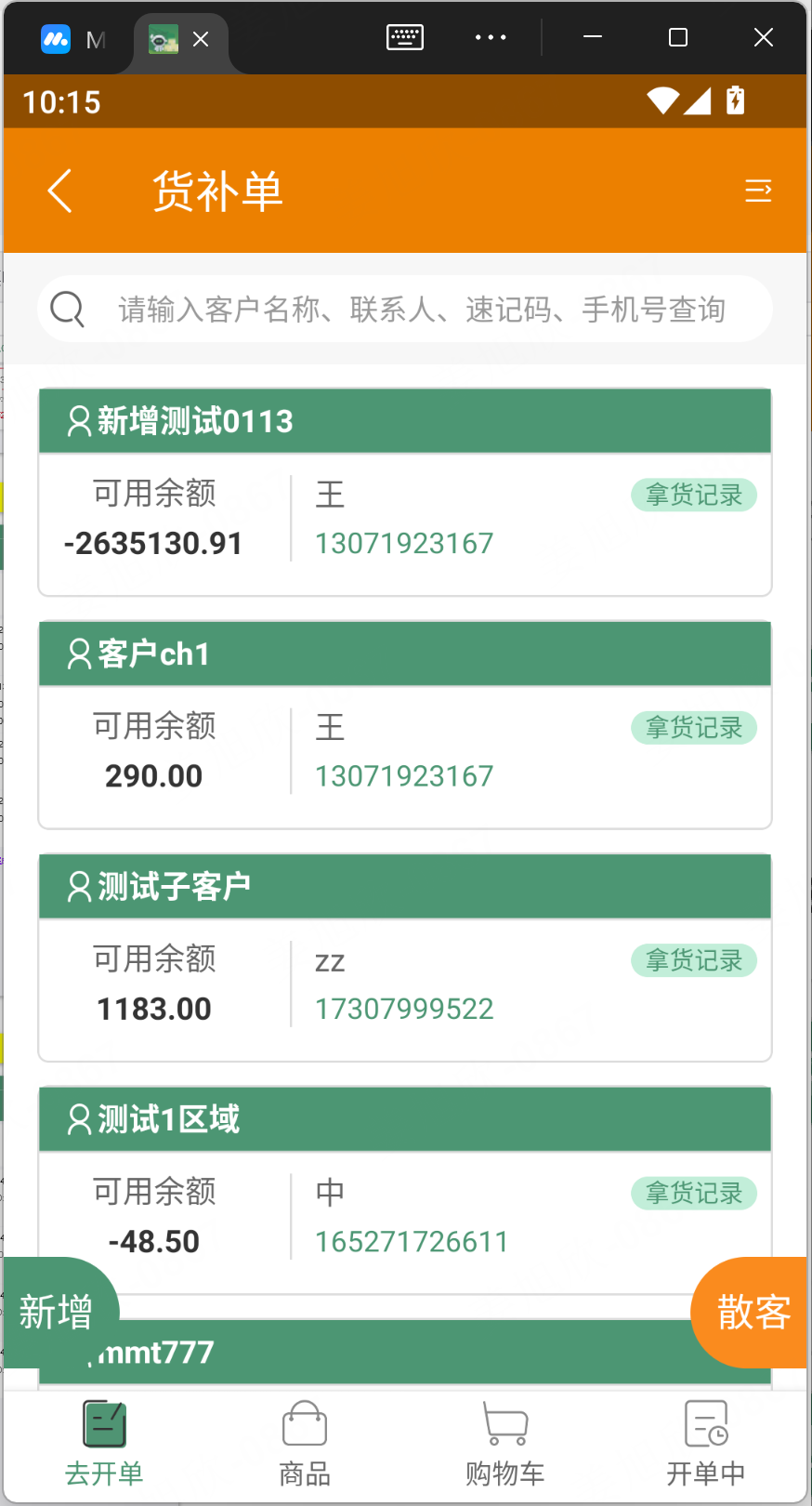
Task: View 拿货记录 for 客户ch1
Action: click(x=694, y=728)
